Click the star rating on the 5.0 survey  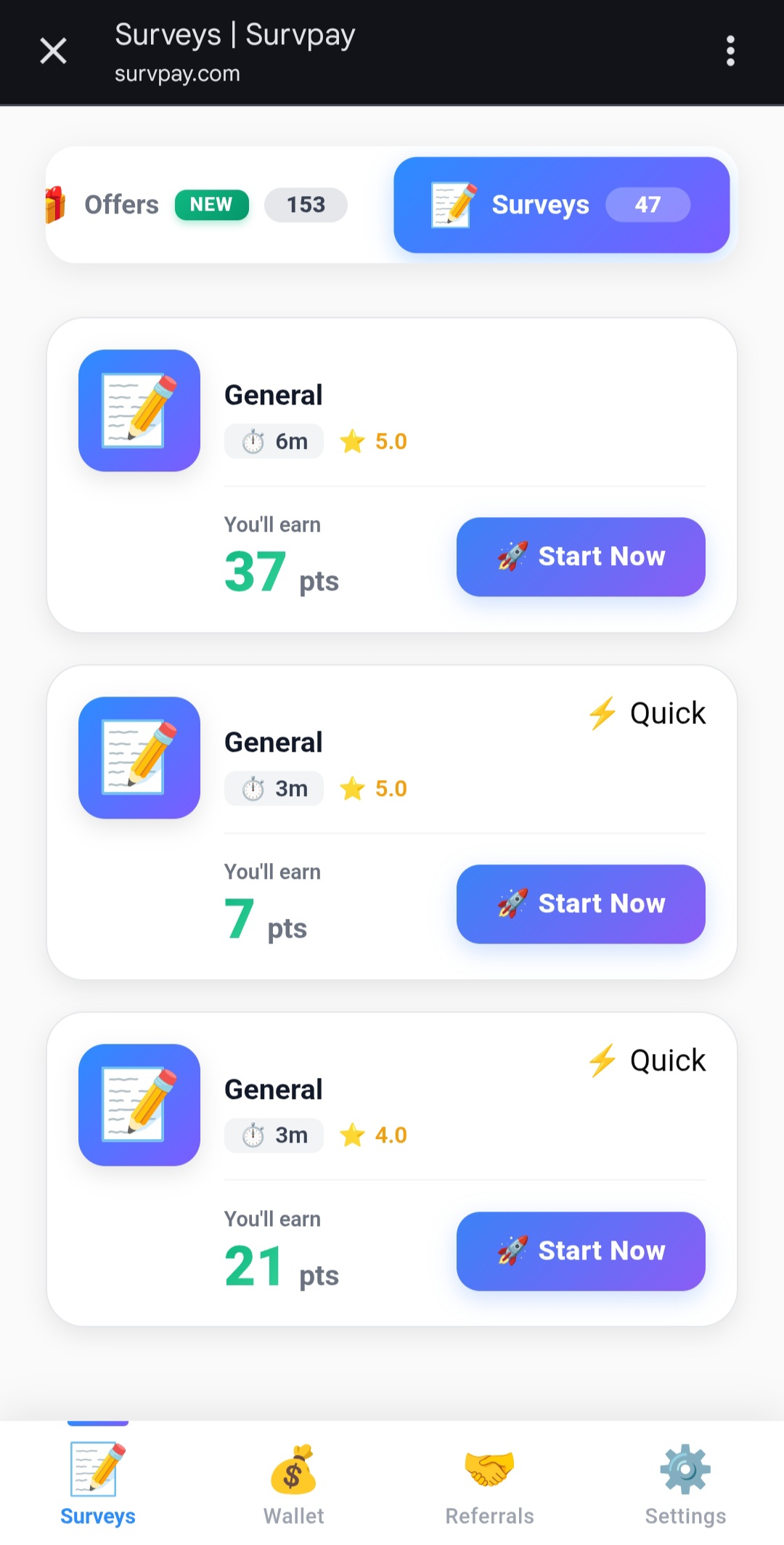point(354,441)
